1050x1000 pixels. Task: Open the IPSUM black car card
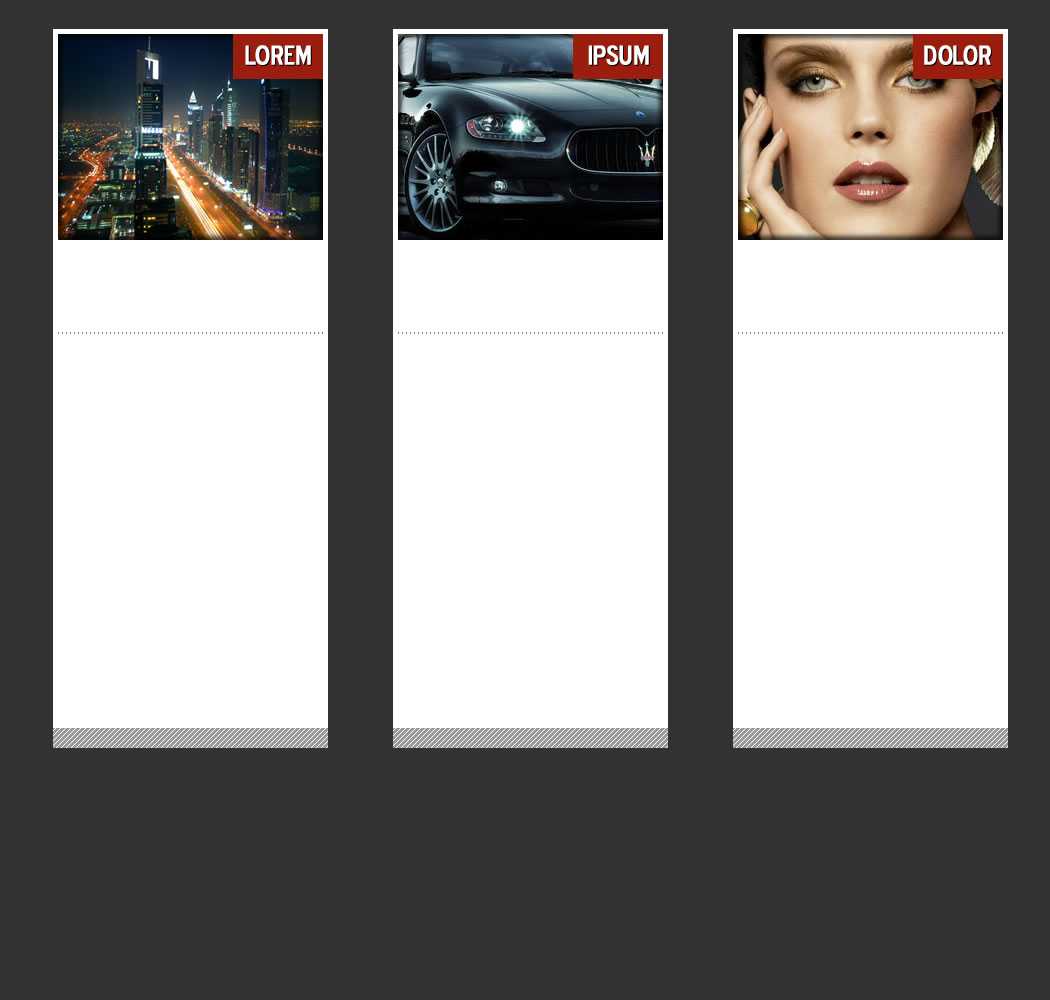point(530,138)
